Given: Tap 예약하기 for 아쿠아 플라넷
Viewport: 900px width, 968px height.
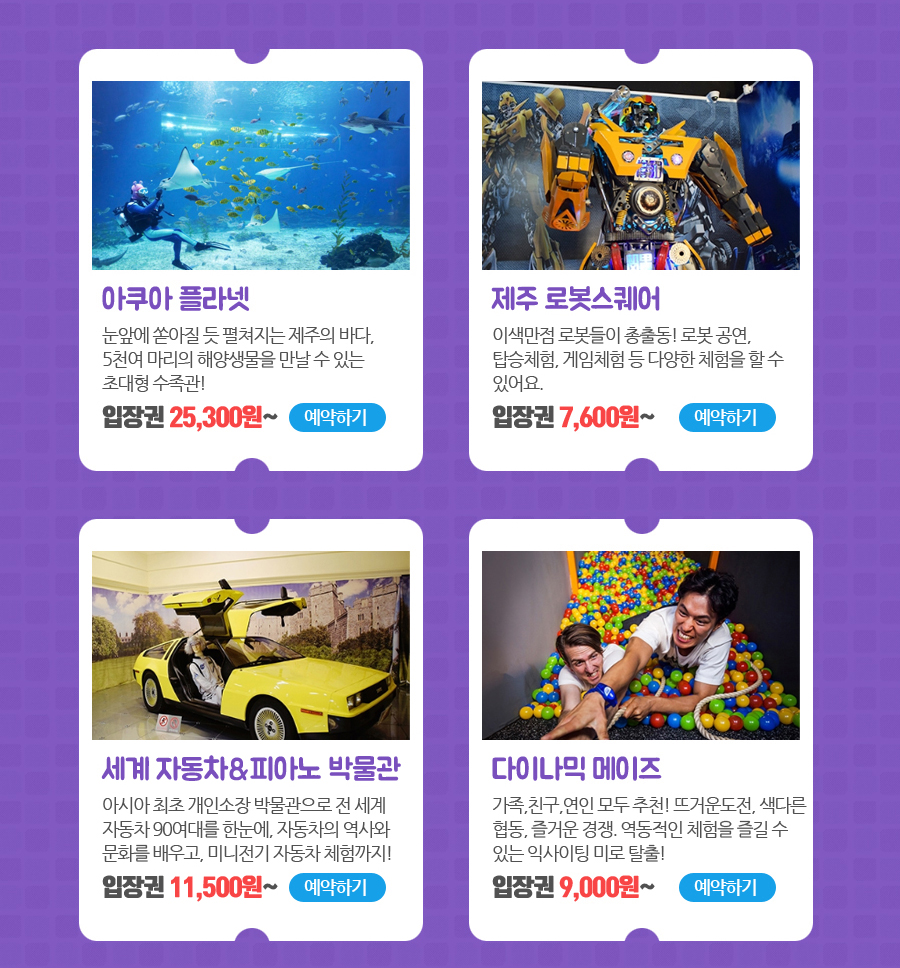Looking at the screenshot, I should click(x=336, y=417).
